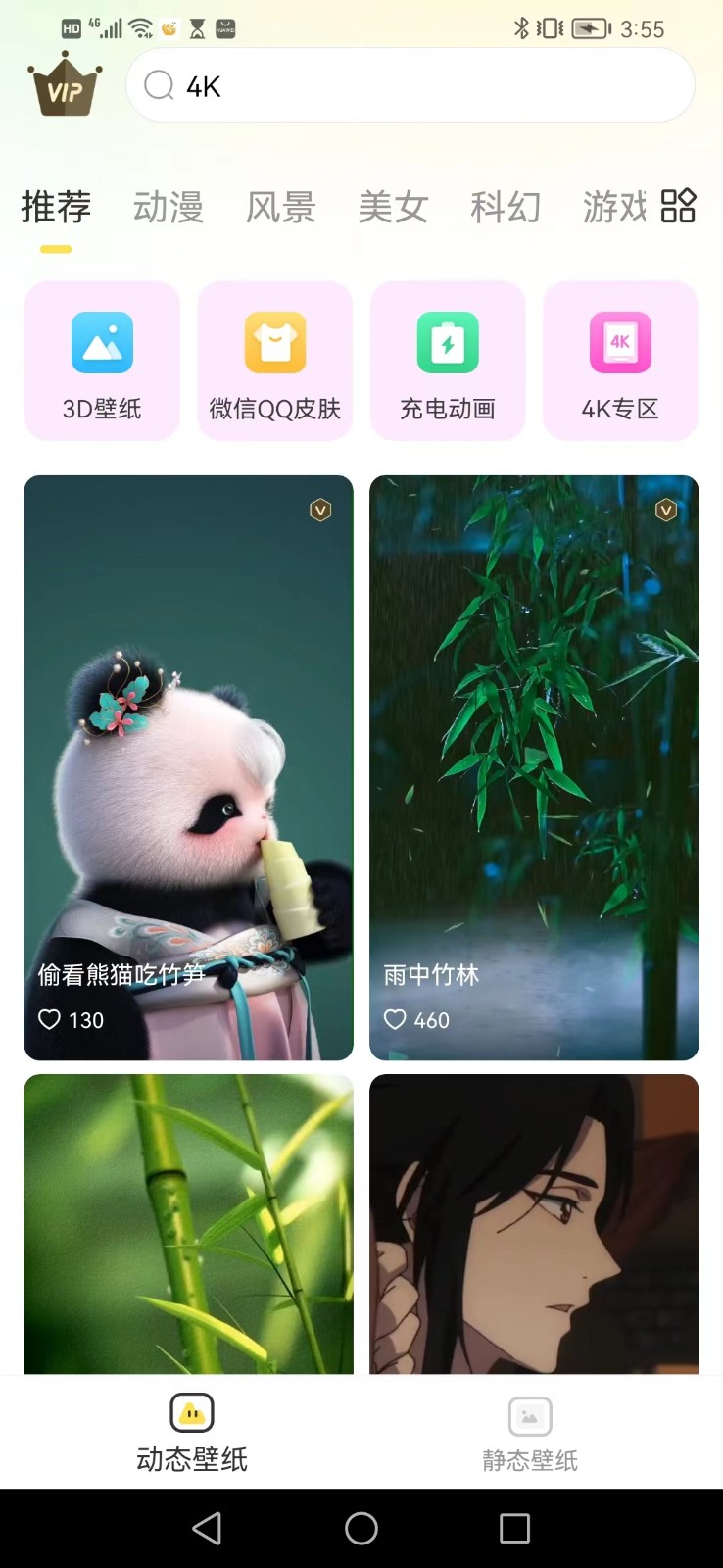Open the 雨中竹林 wallpaper thumbnail

(x=534, y=764)
